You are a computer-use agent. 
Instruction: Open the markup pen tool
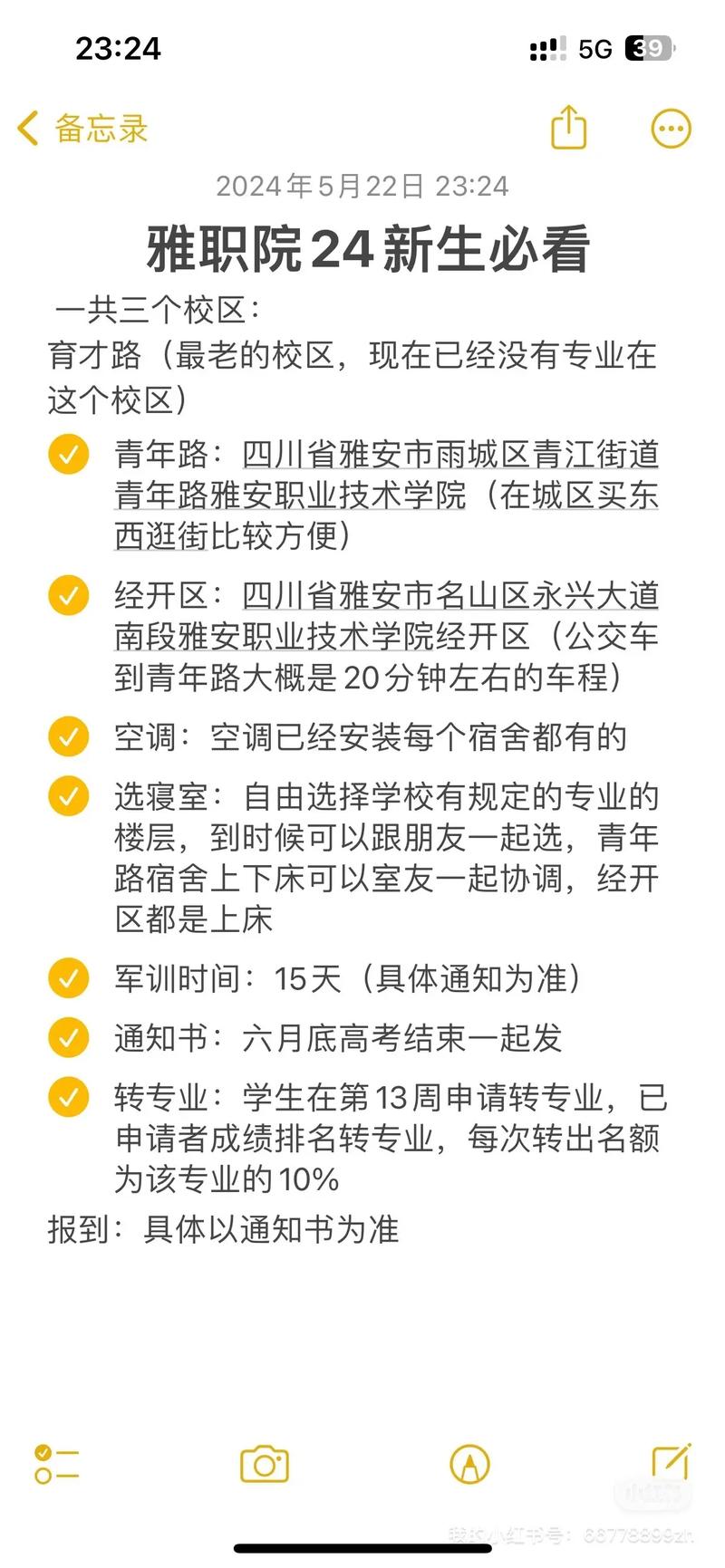(469, 1464)
